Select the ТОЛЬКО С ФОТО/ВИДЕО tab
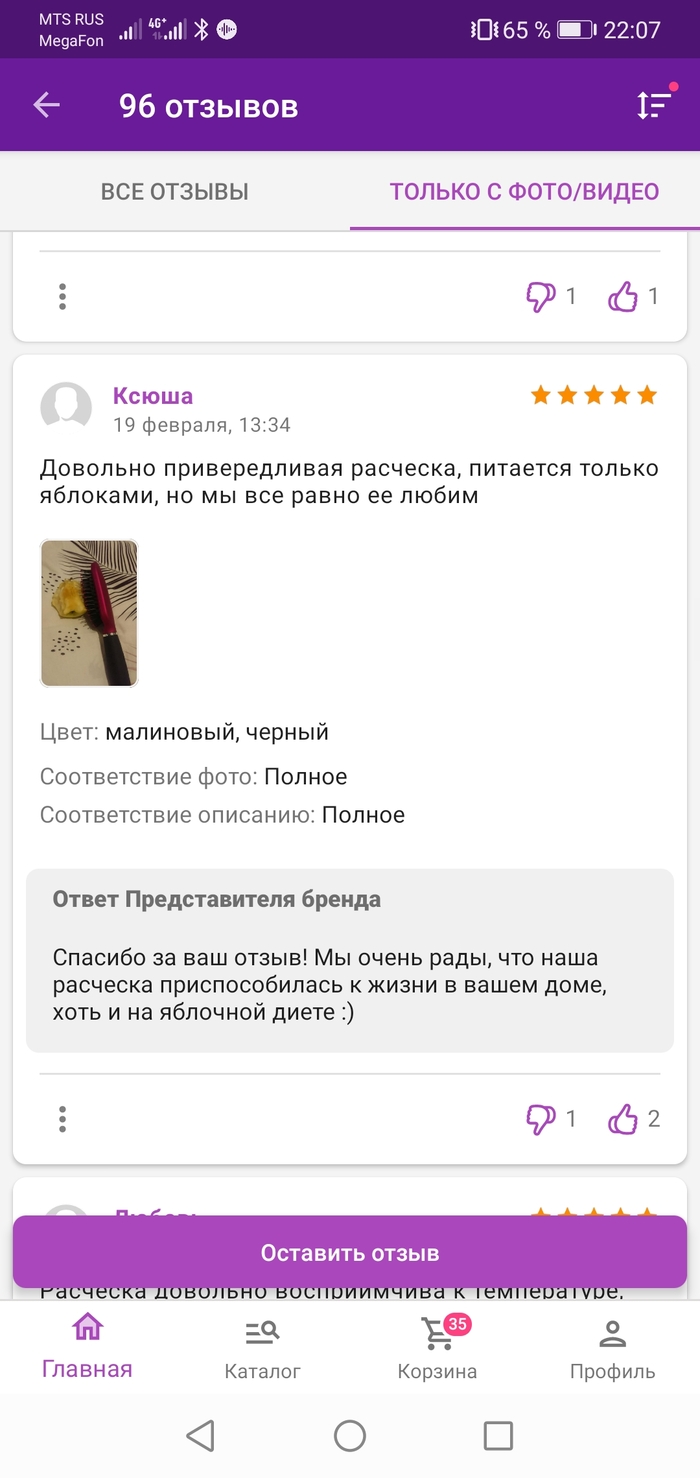700x1478 pixels. tap(524, 192)
